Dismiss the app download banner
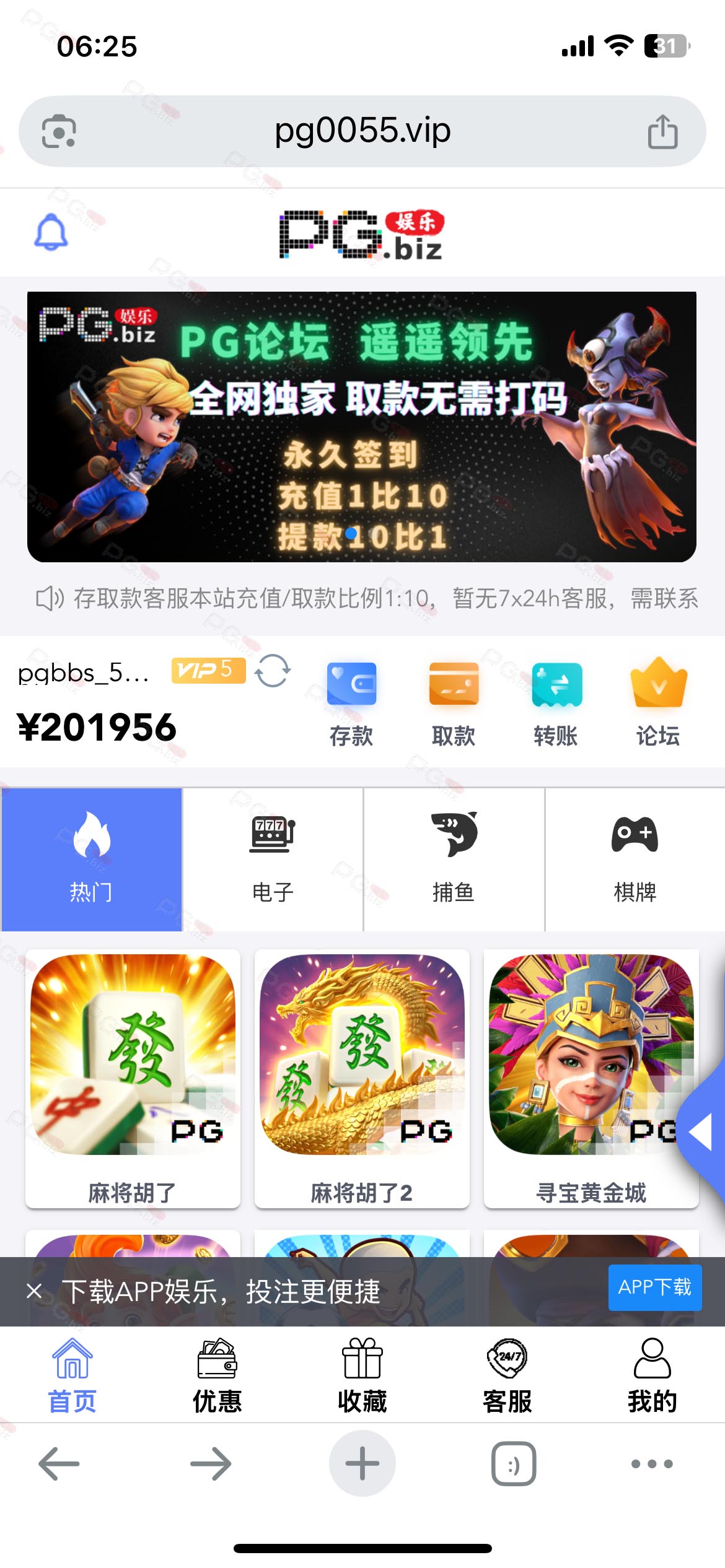Viewport: 725px width, 1568px height. [x=34, y=1291]
